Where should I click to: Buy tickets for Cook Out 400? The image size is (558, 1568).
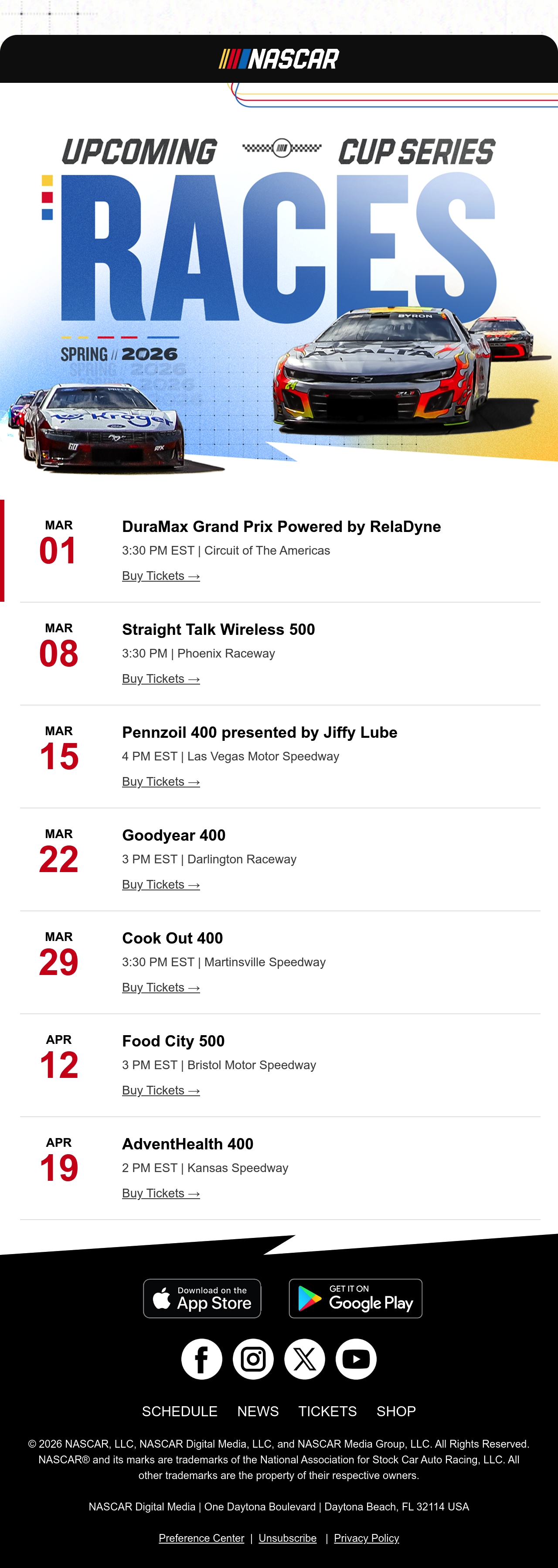[161, 987]
